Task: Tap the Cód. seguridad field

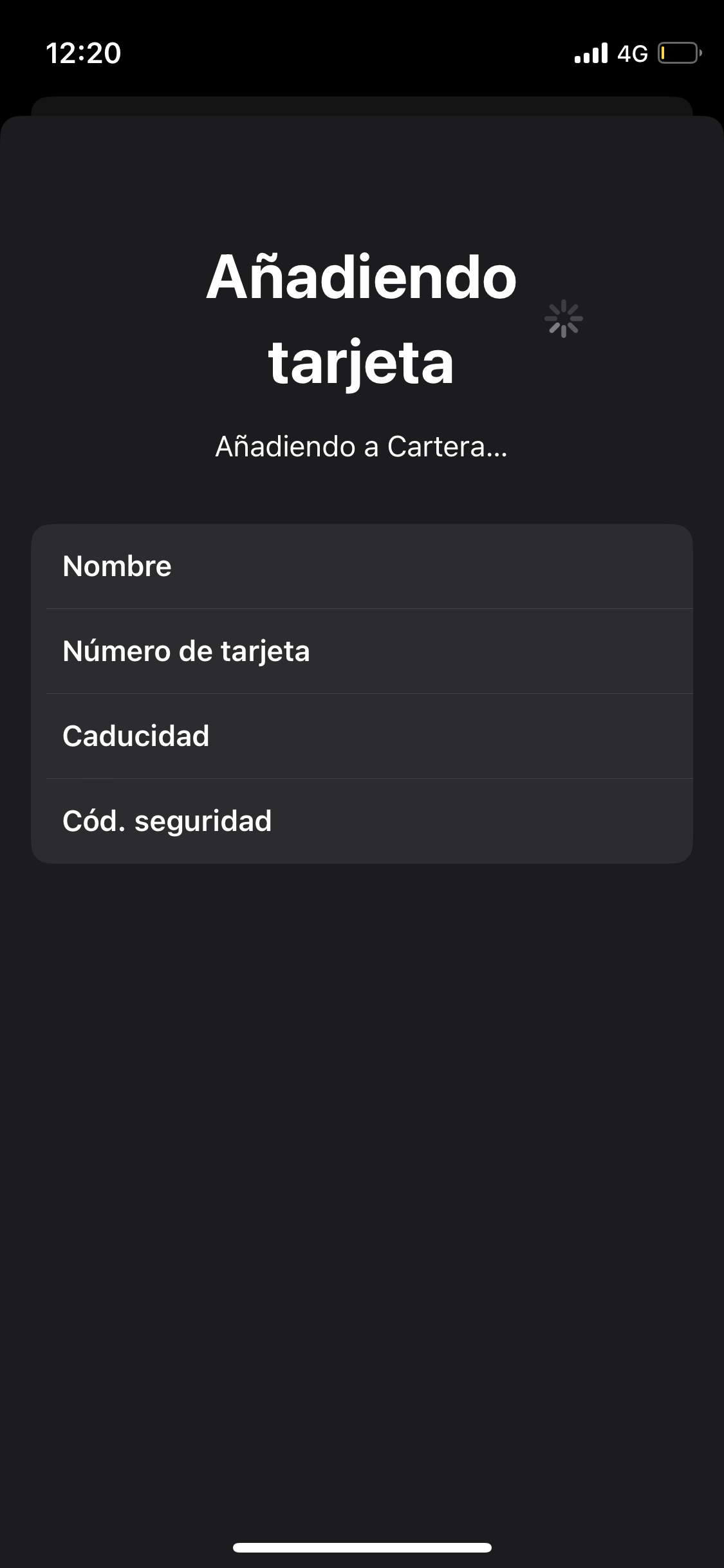Action: (362, 821)
